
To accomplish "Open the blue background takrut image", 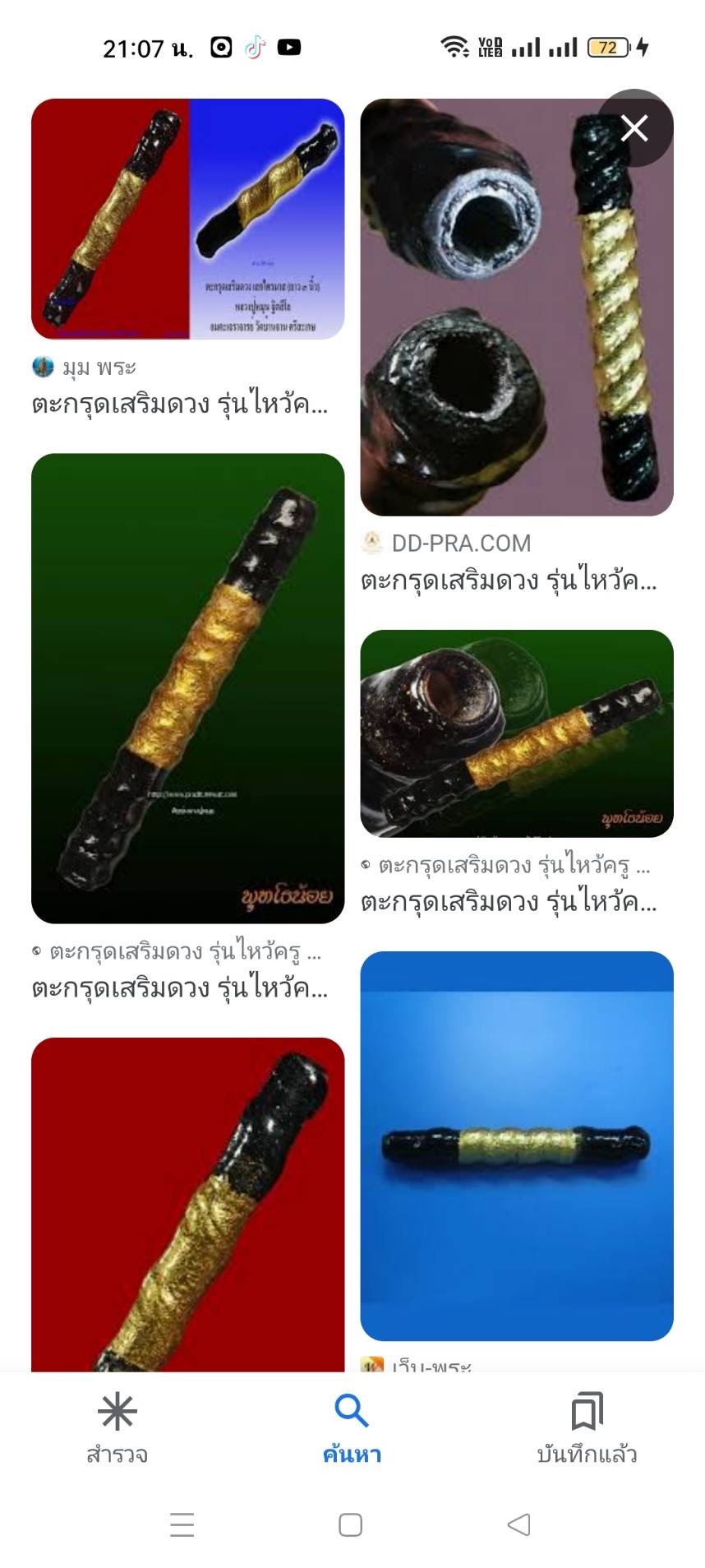I will (517, 1146).
